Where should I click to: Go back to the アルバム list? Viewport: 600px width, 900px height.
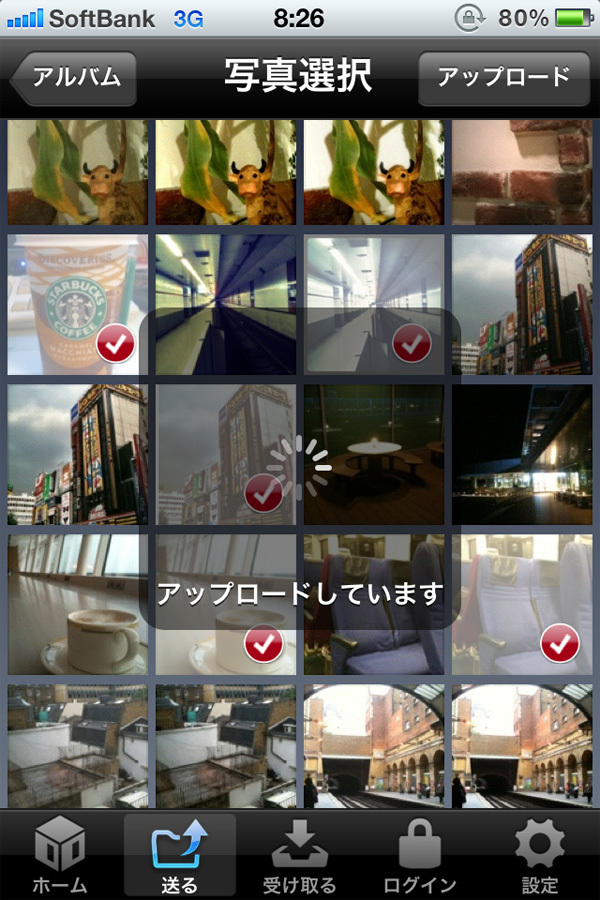point(75,78)
